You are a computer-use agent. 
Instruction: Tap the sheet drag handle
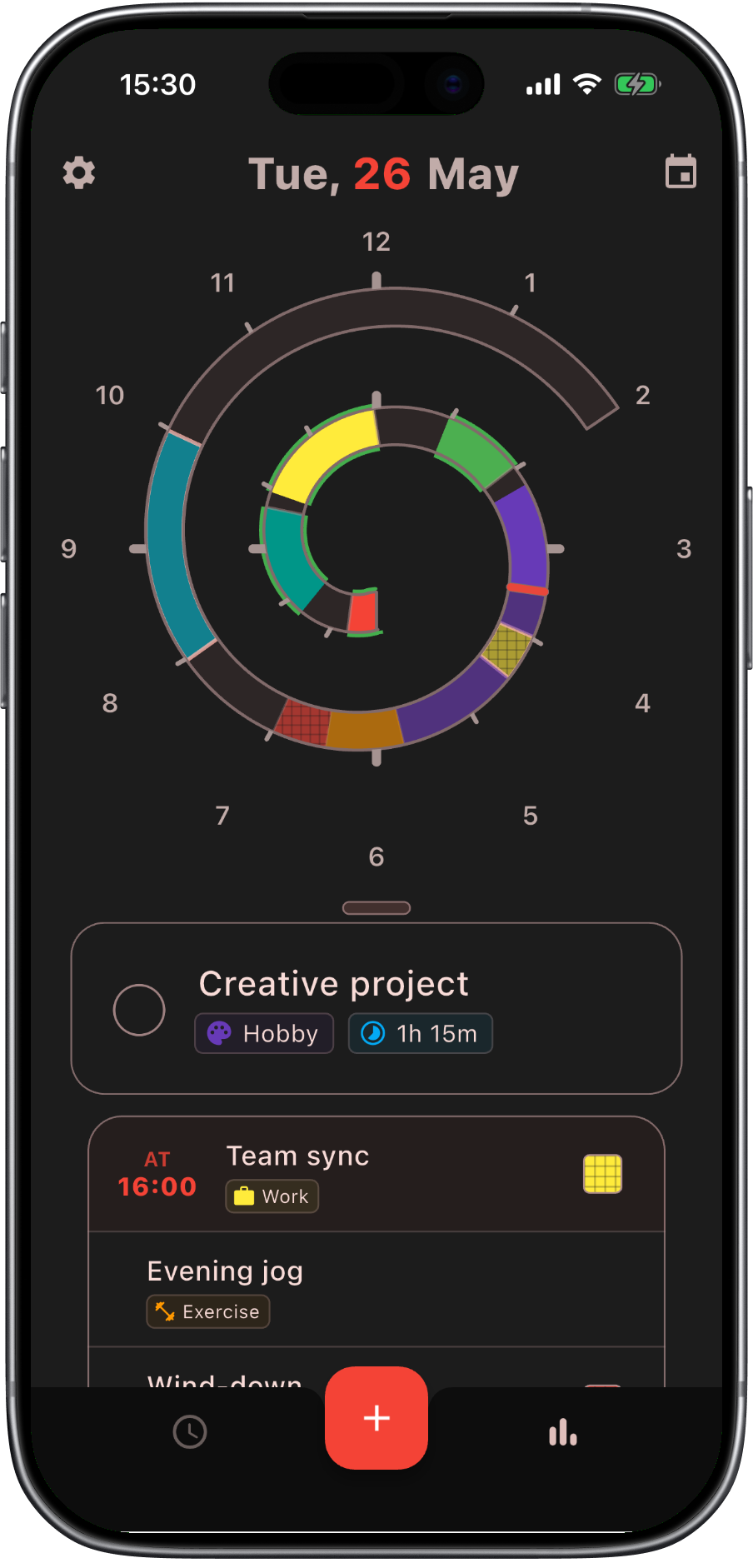click(376, 908)
